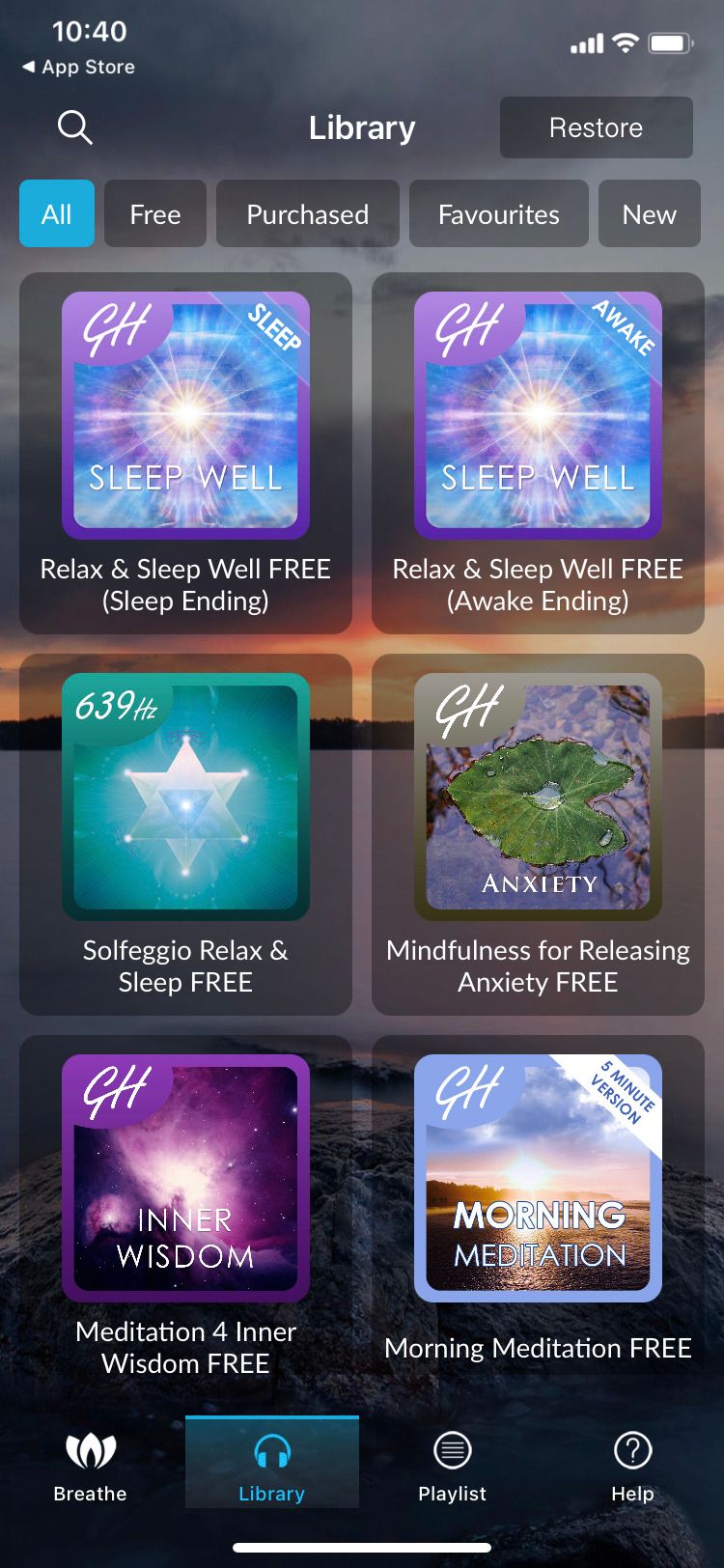Open the Playlist icon

(452, 1448)
